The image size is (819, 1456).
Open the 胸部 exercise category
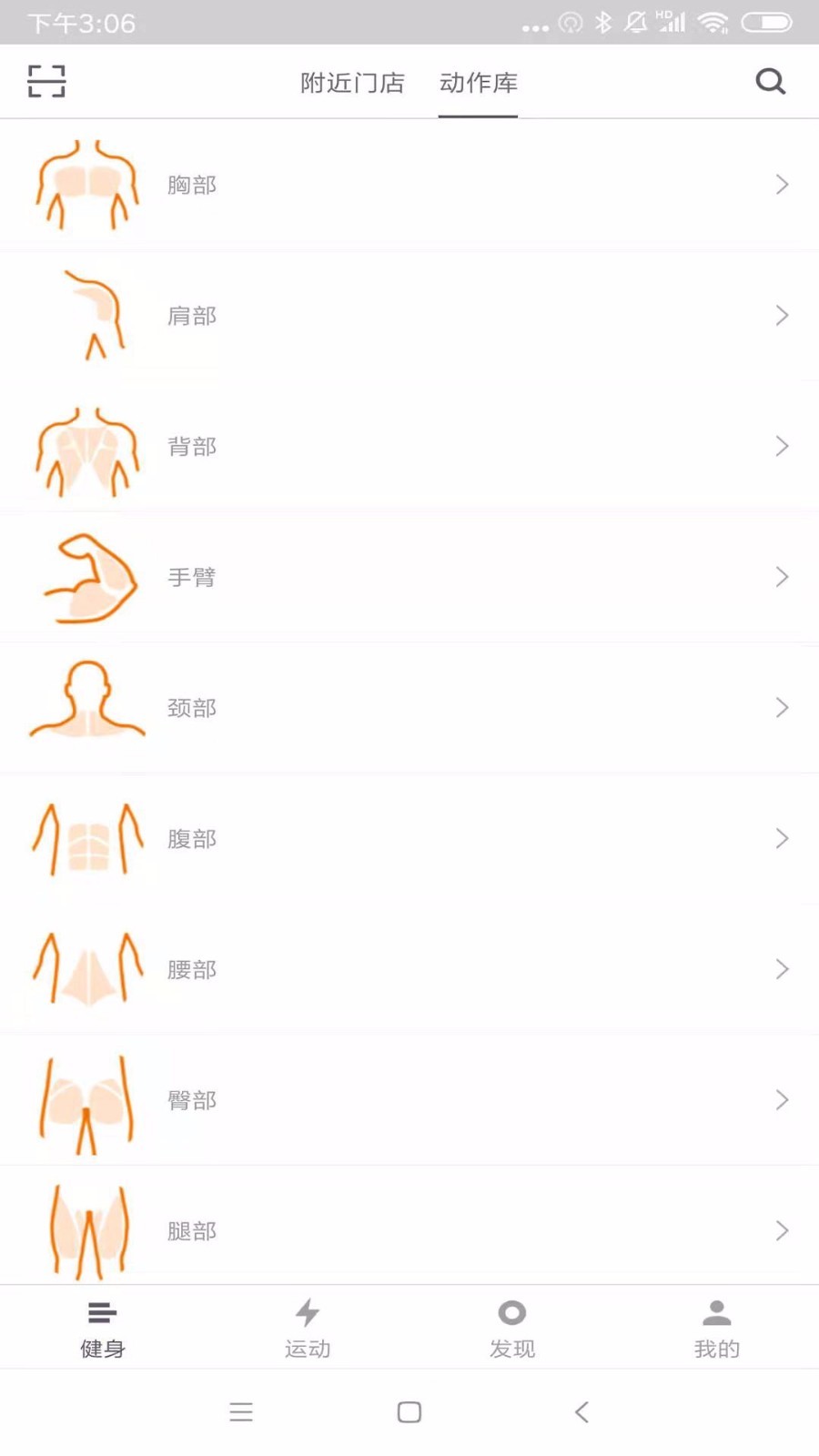coord(409,185)
